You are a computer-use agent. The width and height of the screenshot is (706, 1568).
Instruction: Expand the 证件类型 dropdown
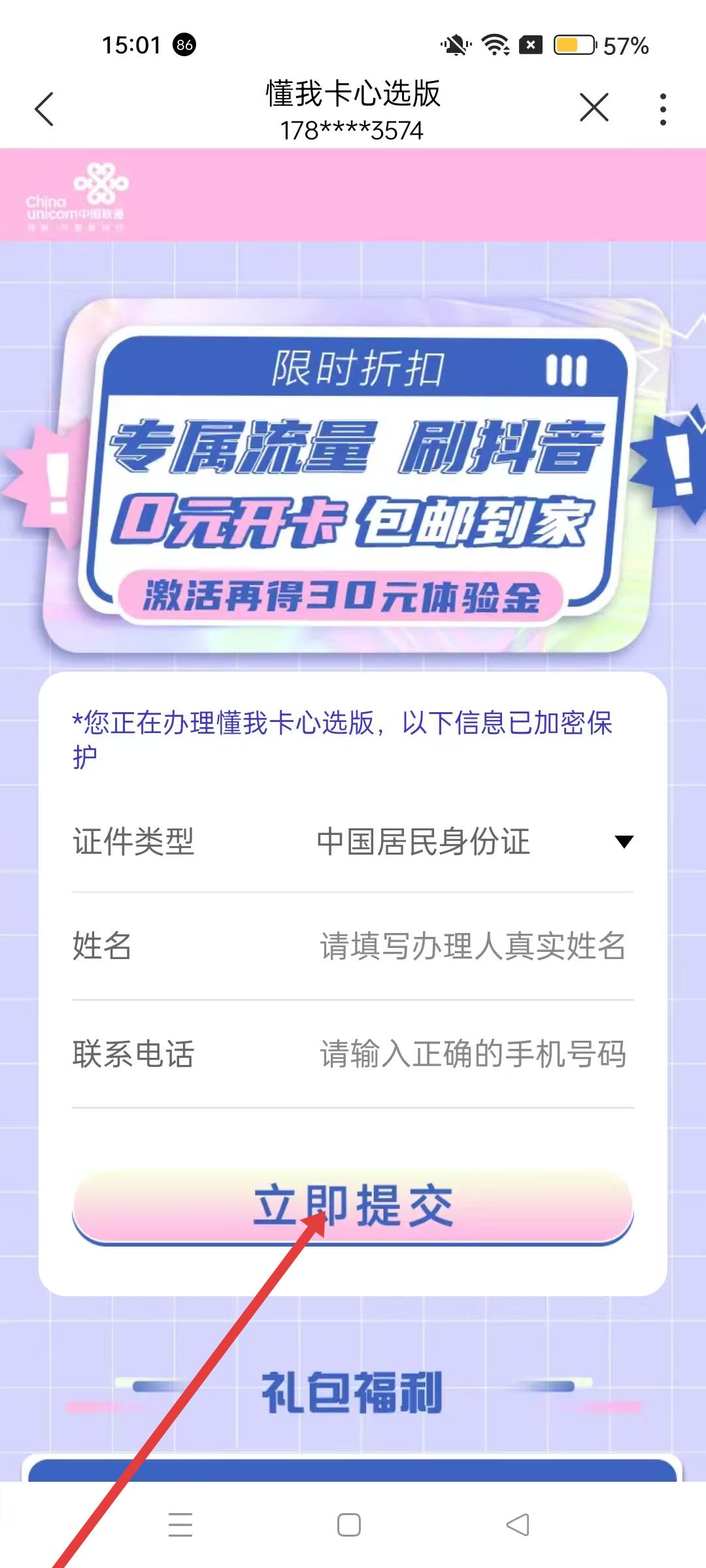click(x=623, y=841)
